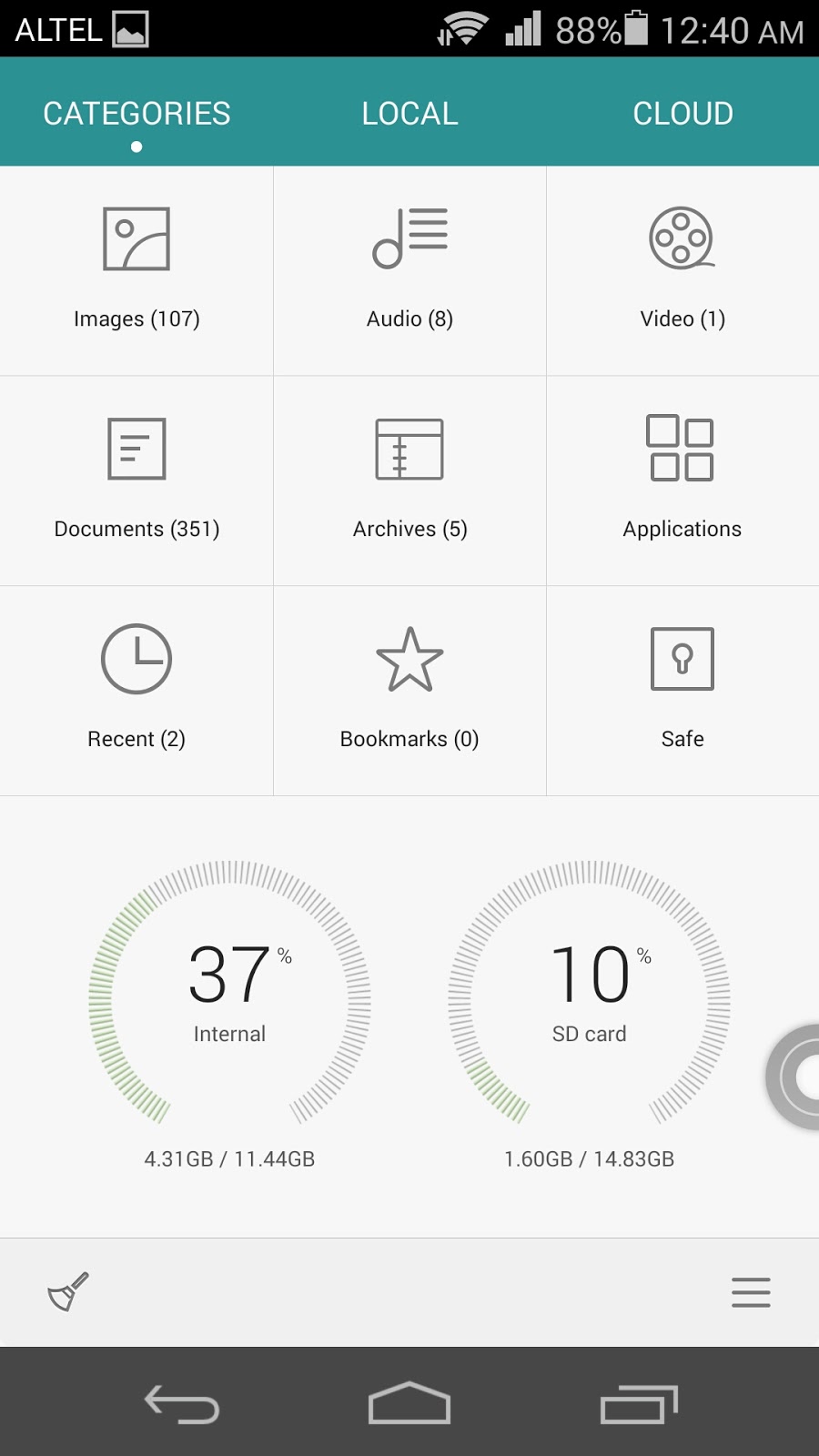Open the hamburger menu at bottom
This screenshot has height=1456, width=819.
(x=751, y=1292)
